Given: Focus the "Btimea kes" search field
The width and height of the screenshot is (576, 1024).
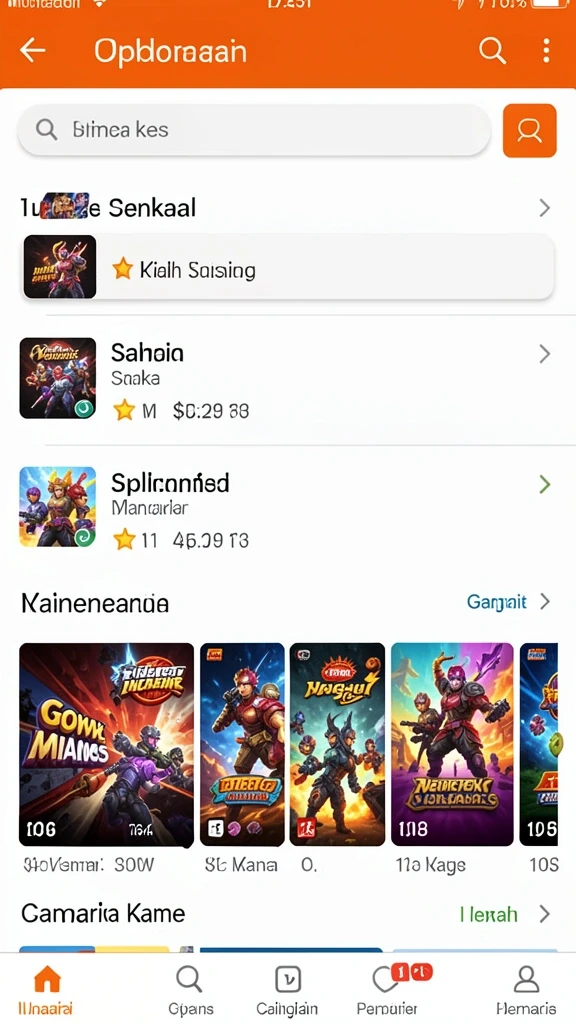Looking at the screenshot, I should click(x=254, y=129).
